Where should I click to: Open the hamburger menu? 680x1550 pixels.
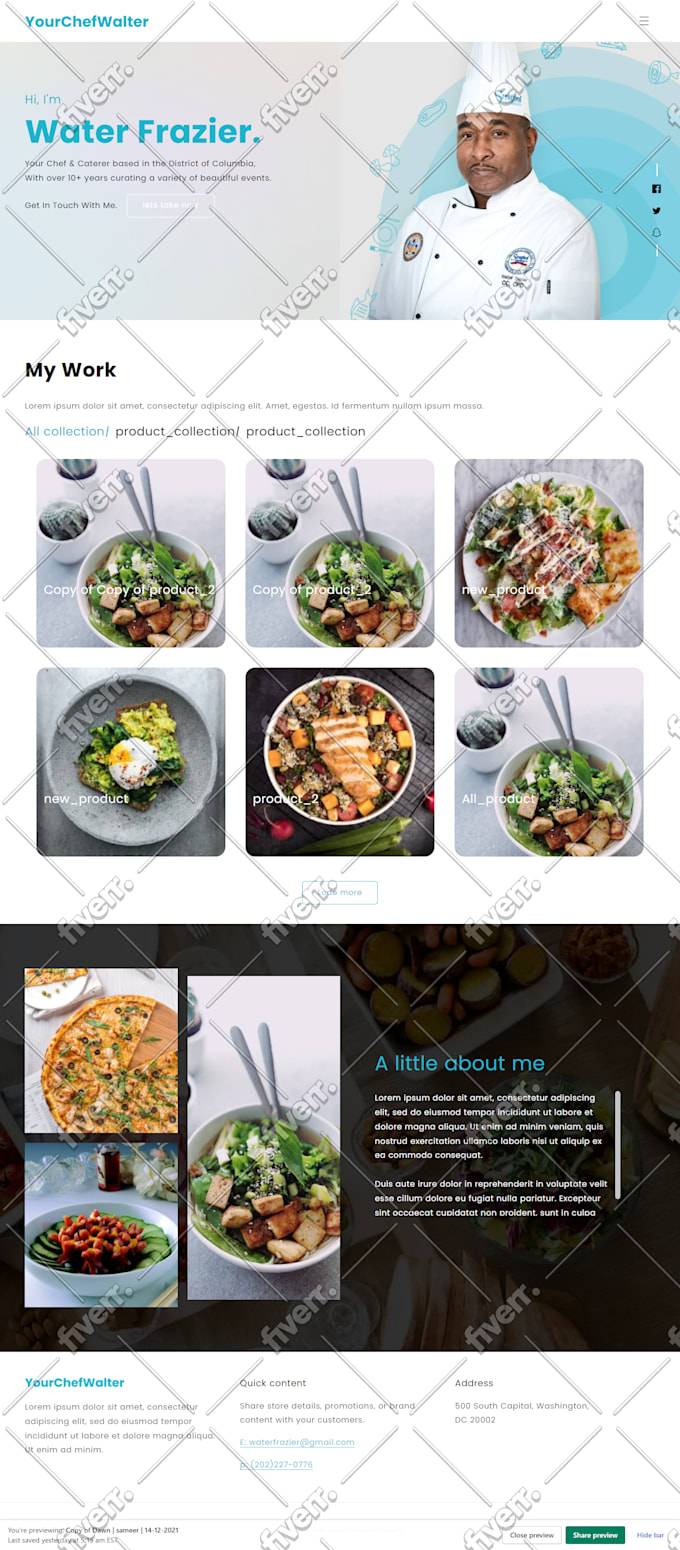click(x=644, y=21)
